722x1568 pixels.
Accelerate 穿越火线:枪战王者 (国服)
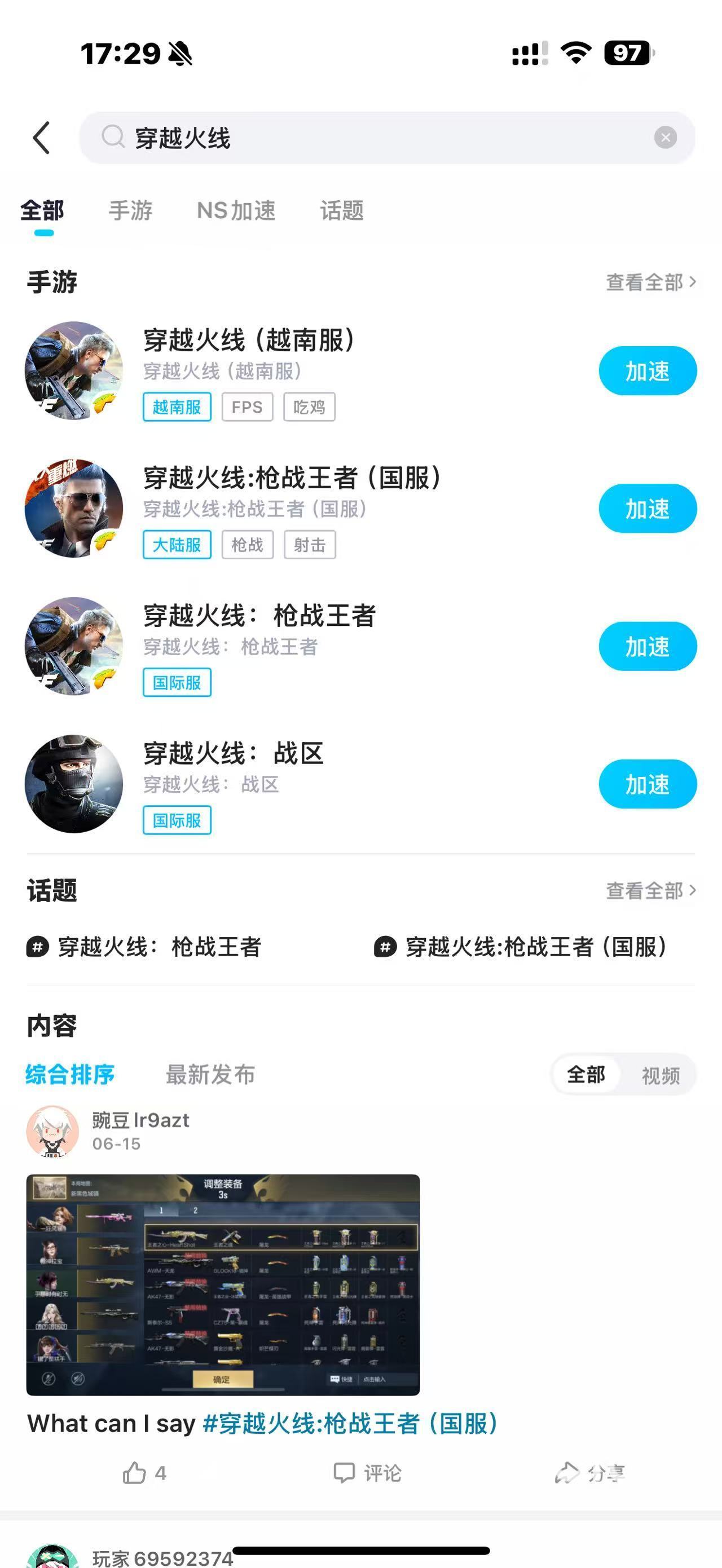click(x=647, y=508)
